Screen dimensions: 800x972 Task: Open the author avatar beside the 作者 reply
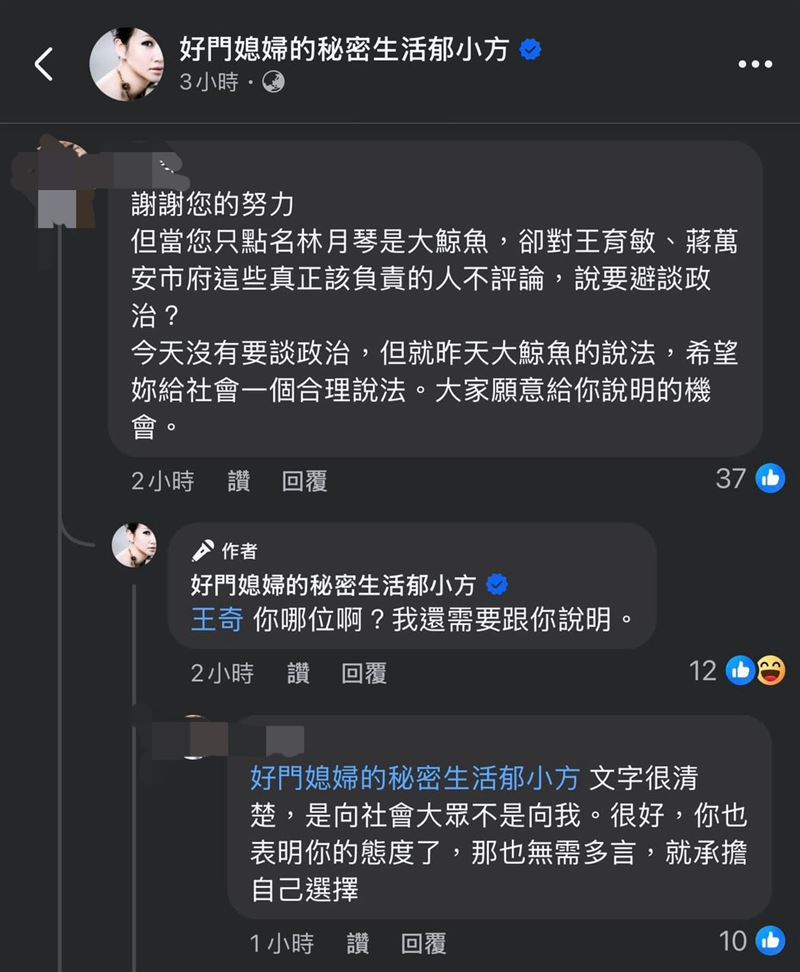[134, 544]
